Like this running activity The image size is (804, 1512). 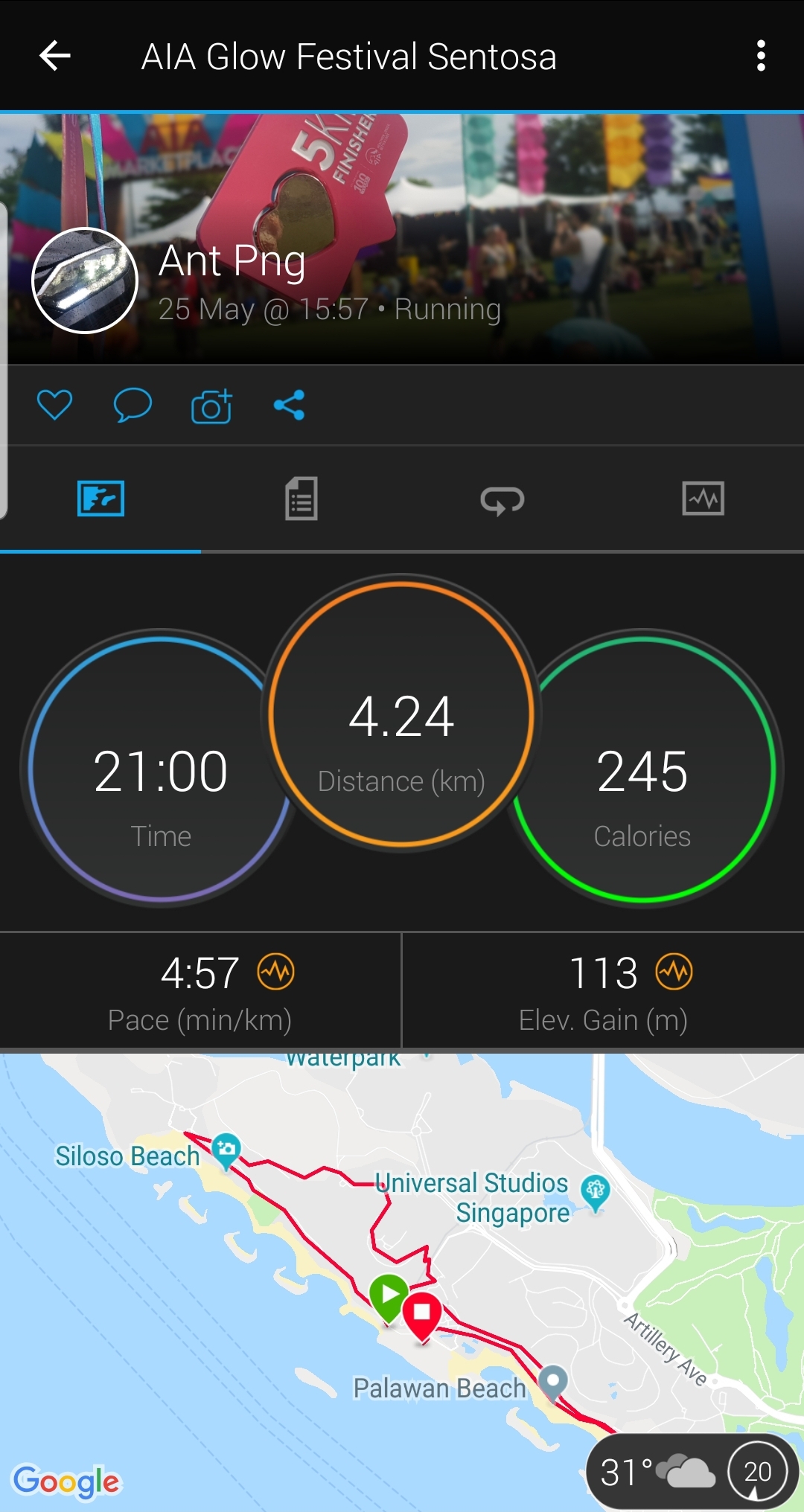[x=54, y=406]
